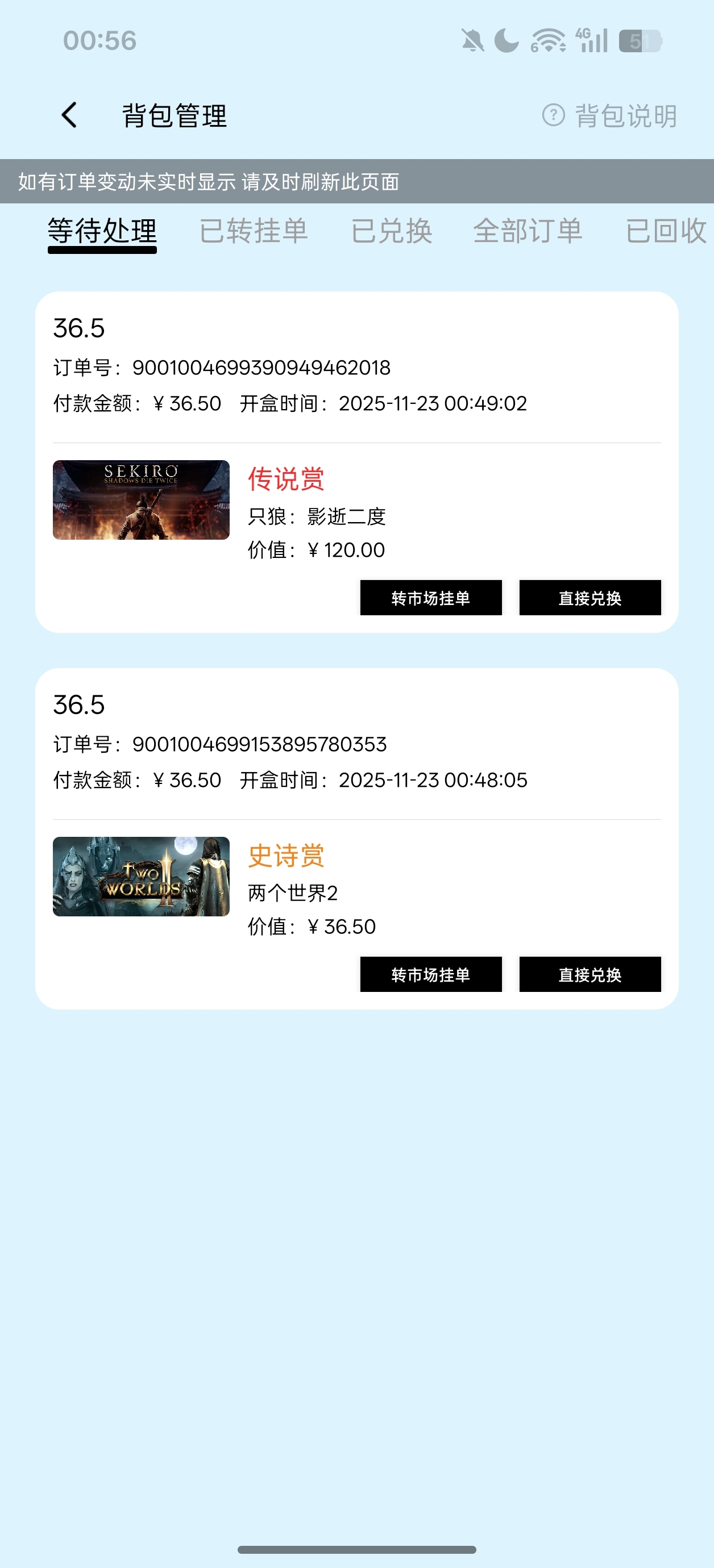The image size is (714, 1568).
Task: Tap 直接兑换 for 只狼：影逝二度
Action: click(590, 598)
